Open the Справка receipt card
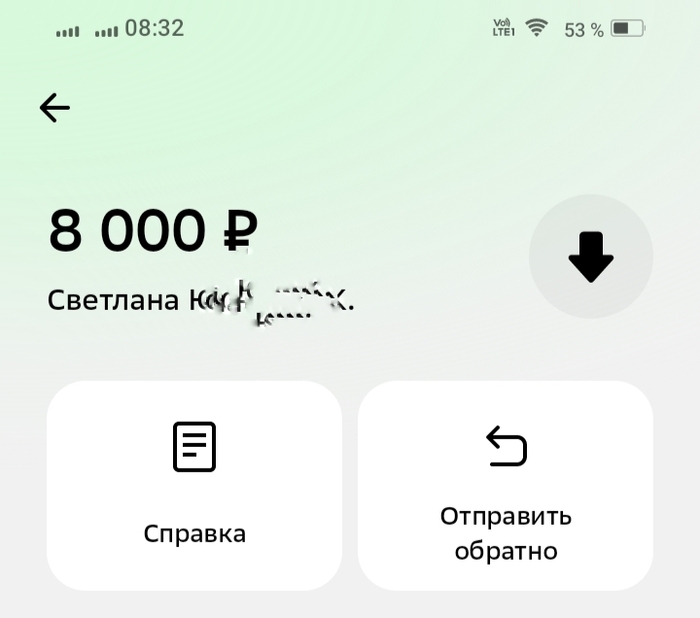The height and width of the screenshot is (618, 700). (194, 485)
